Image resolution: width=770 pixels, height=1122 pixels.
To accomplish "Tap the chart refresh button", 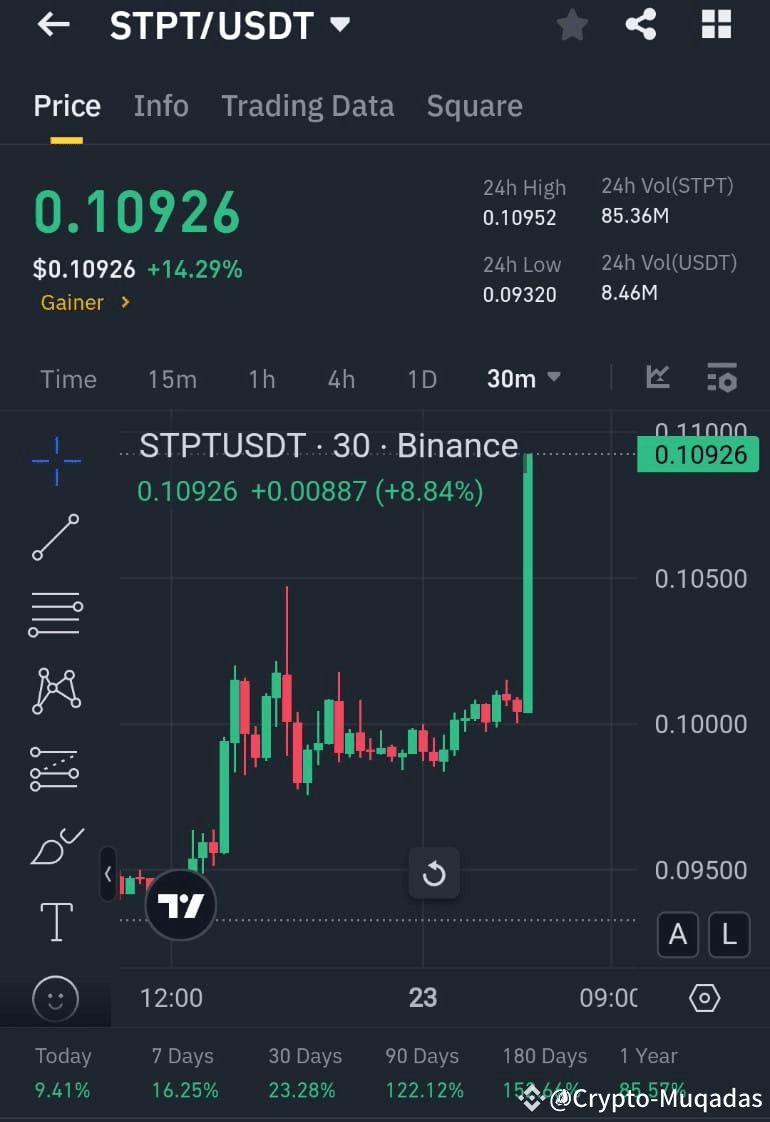I will [x=434, y=873].
